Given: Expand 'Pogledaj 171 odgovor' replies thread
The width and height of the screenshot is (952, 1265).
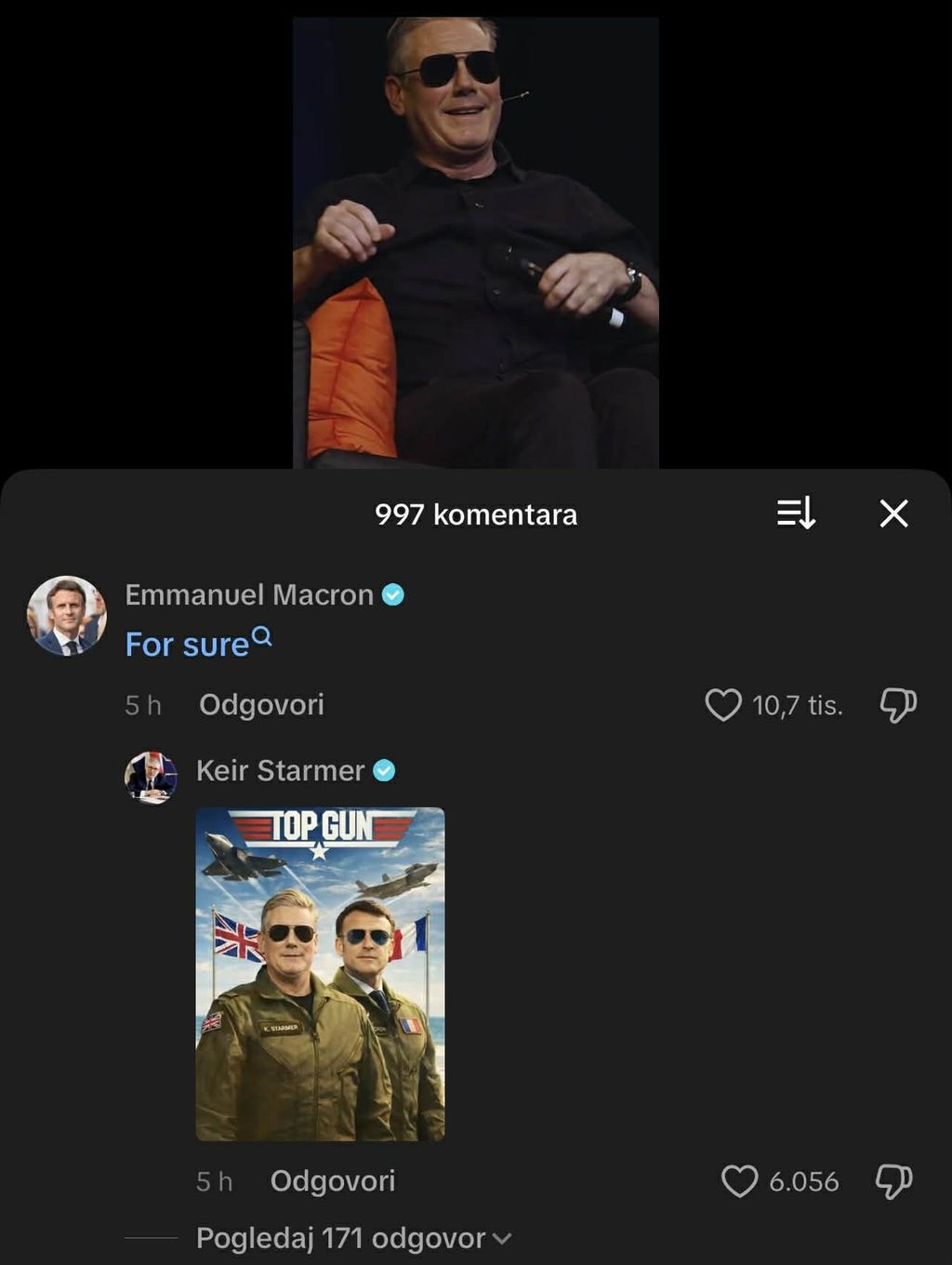Looking at the screenshot, I should click(x=339, y=1238).
